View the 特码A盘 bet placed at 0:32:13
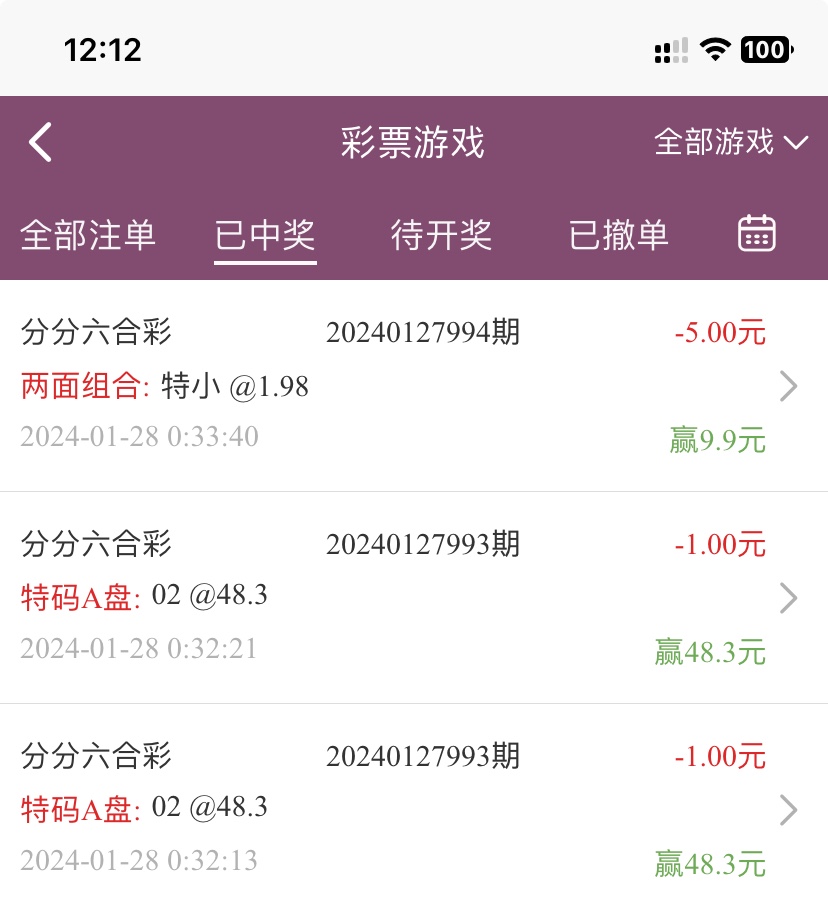Screen dimensions: 828x911 [414, 808]
